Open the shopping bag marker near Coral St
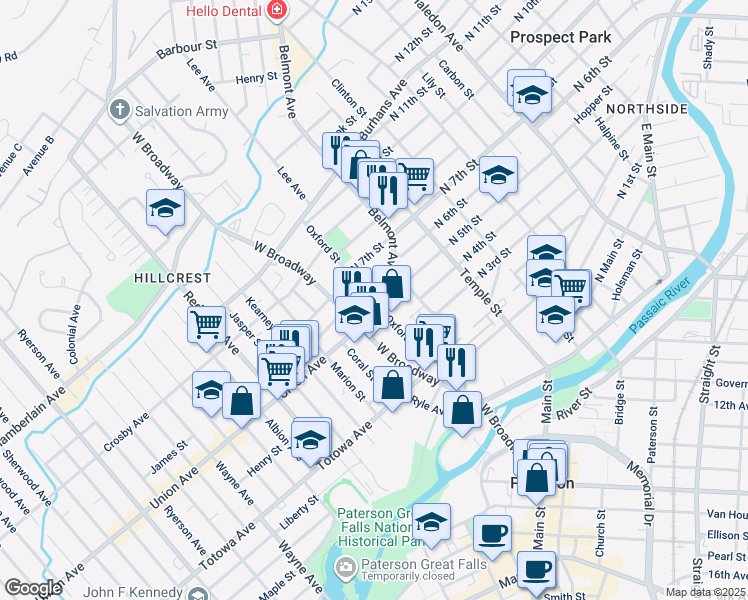 coord(392,386)
